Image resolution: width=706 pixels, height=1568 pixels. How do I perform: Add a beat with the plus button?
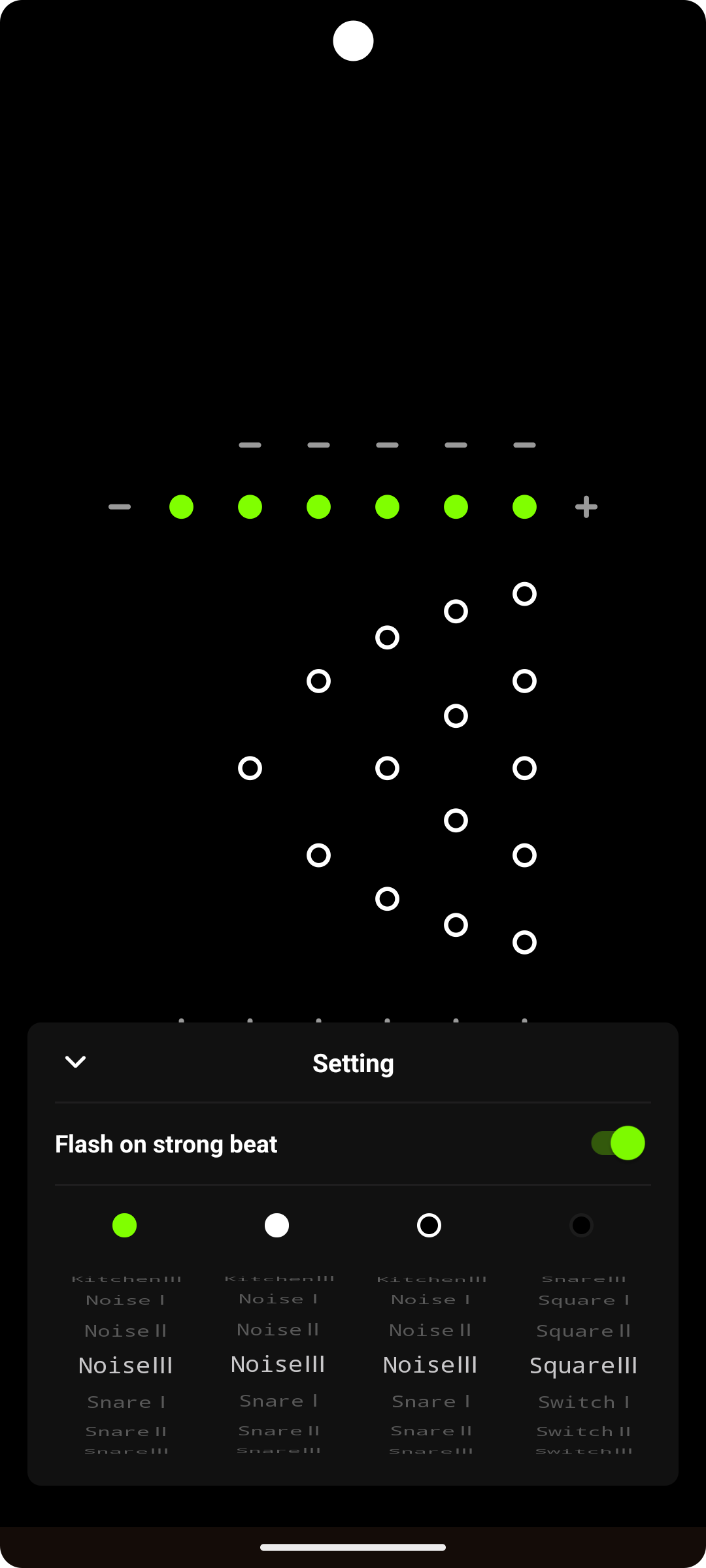(586, 507)
